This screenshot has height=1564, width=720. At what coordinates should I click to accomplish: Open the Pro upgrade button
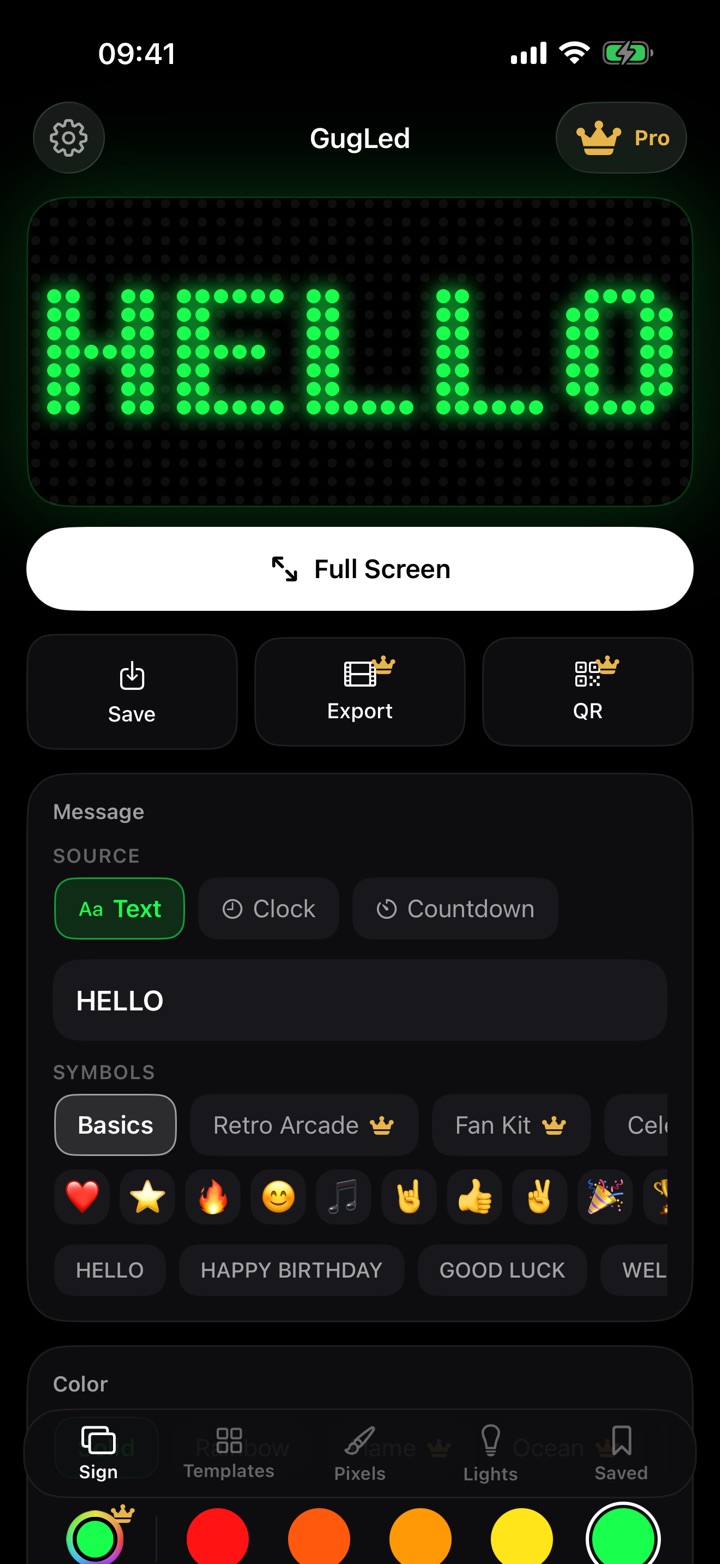621,138
